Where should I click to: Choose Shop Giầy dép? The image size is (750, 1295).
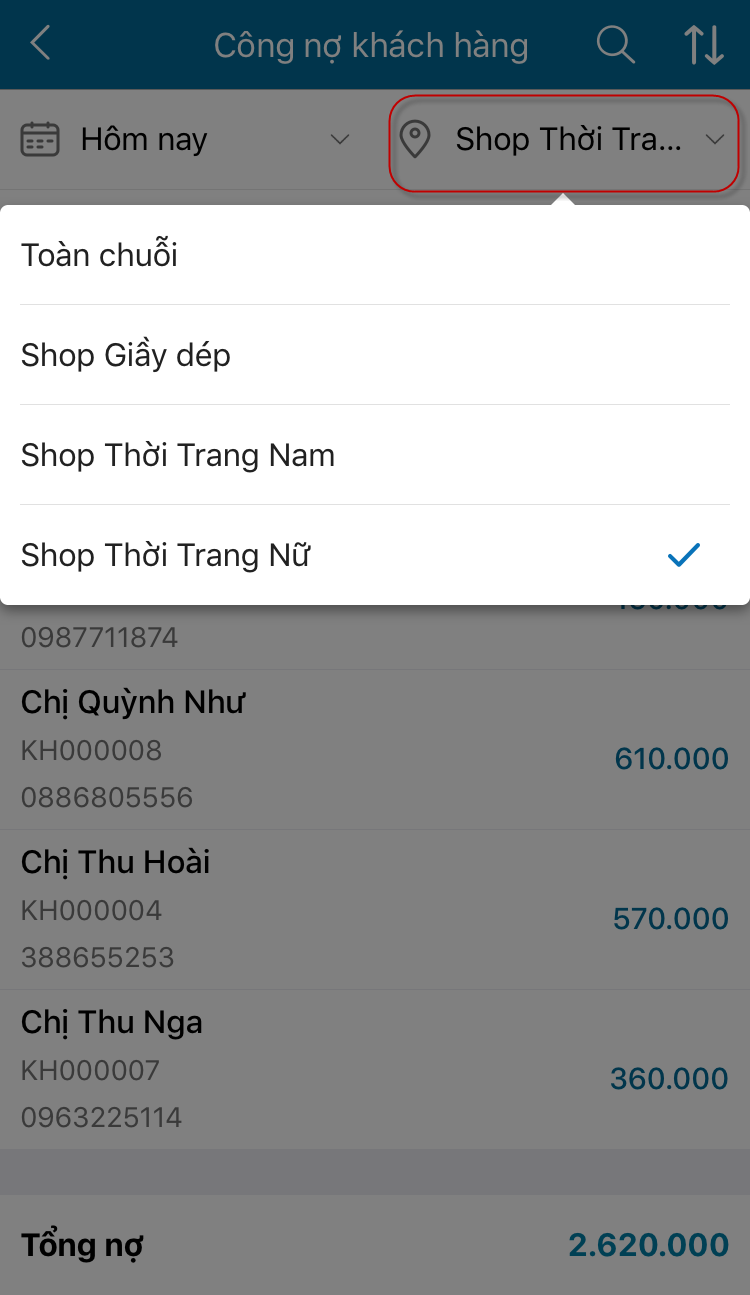(x=375, y=355)
